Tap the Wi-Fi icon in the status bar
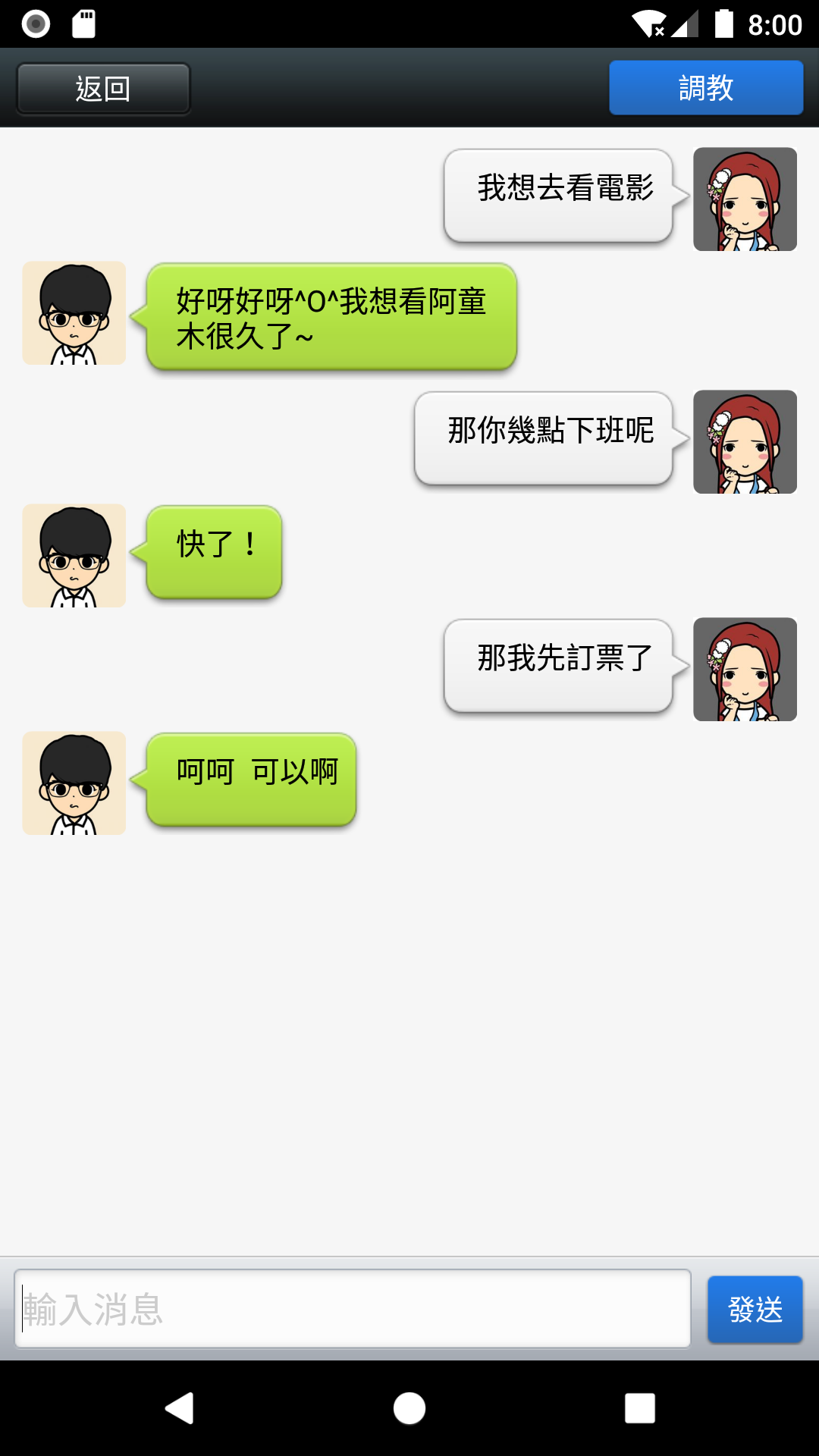The image size is (819, 1456). [648, 24]
